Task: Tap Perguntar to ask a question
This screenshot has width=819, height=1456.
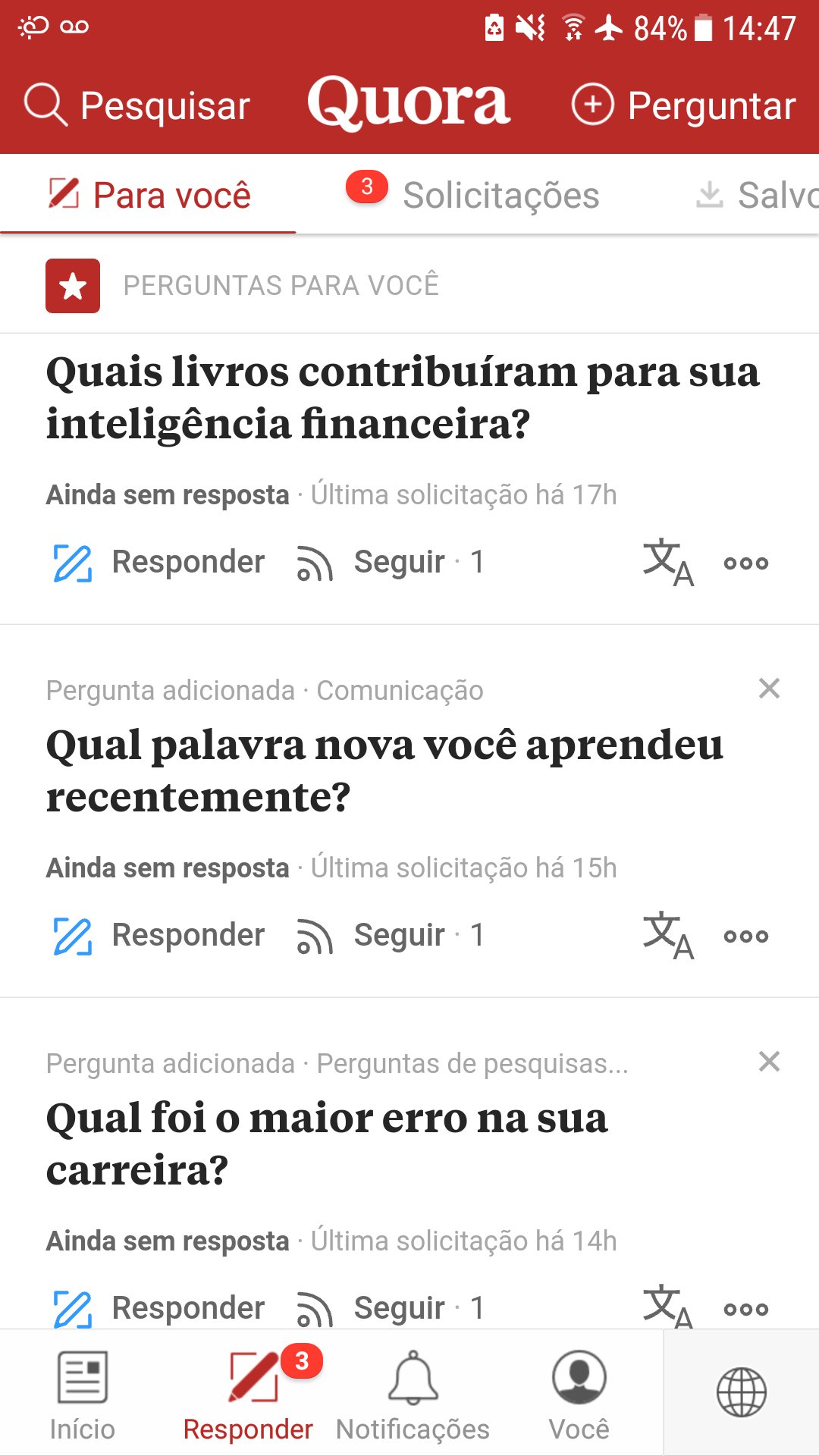Action: tap(683, 105)
